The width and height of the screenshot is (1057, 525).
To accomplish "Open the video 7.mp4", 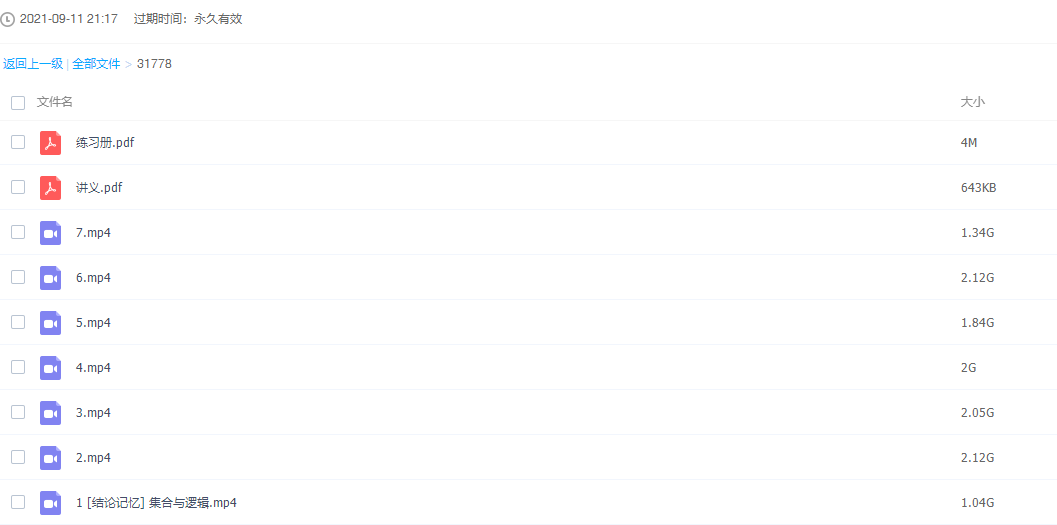I will [x=93, y=233].
